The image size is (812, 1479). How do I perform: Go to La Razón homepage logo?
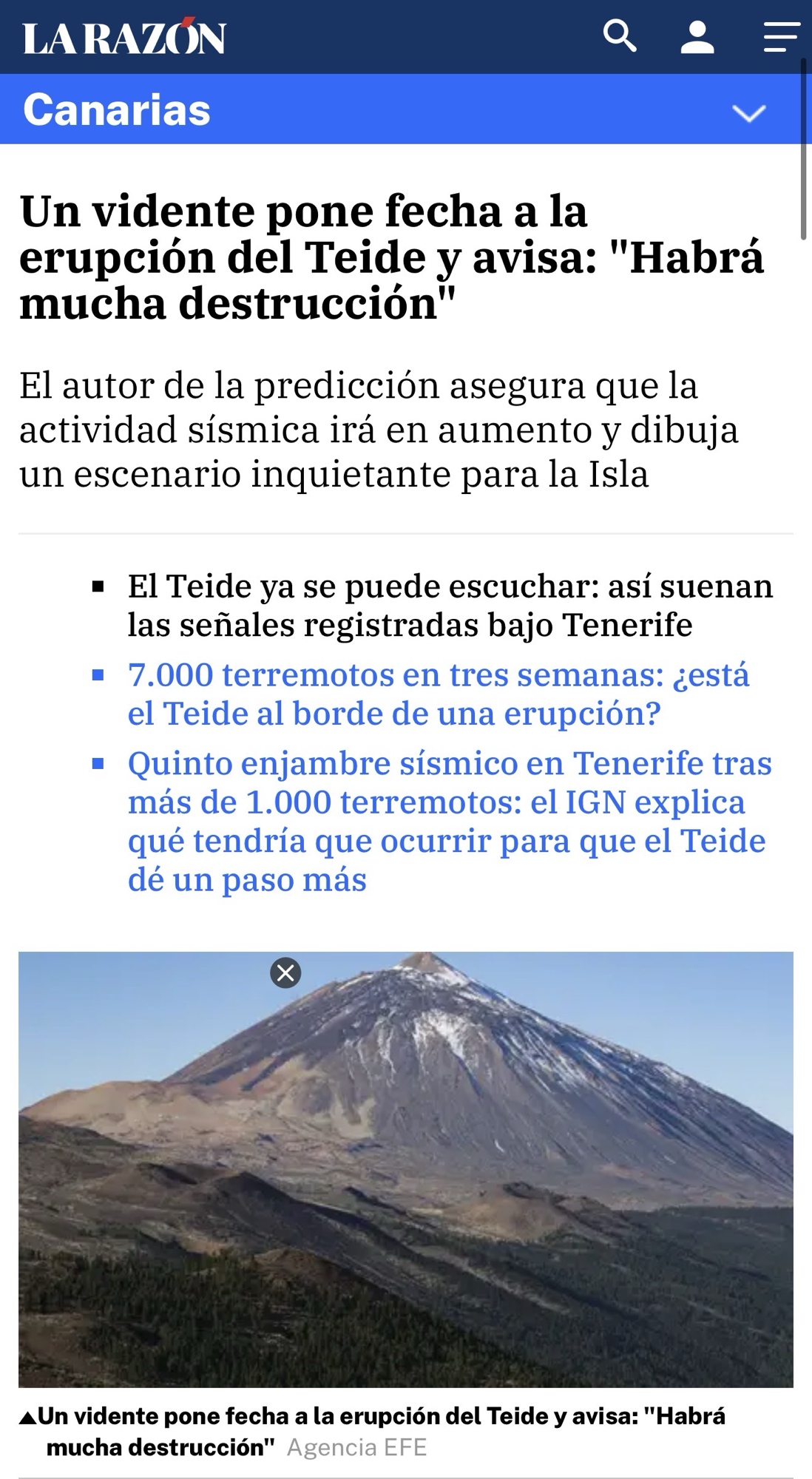coord(124,38)
